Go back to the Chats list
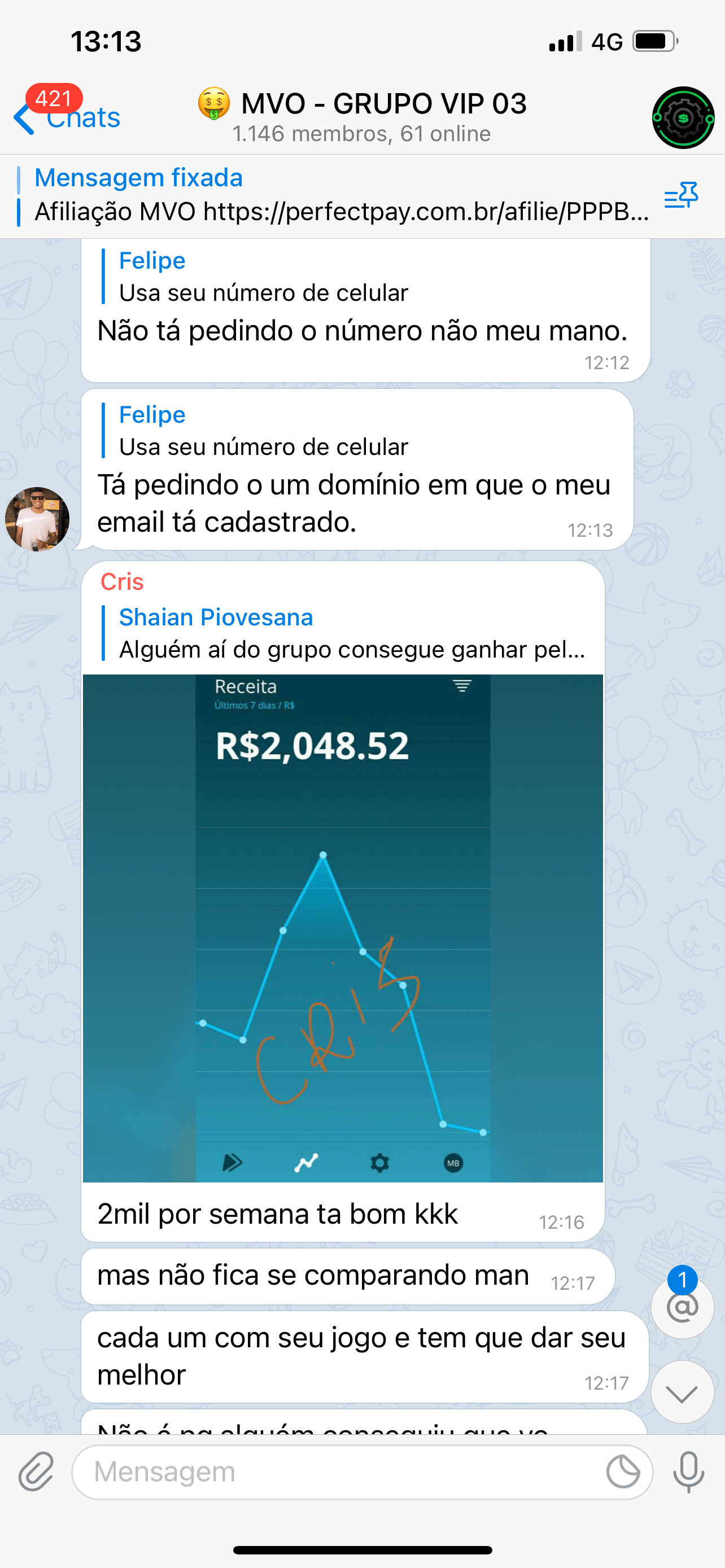The height and width of the screenshot is (1568, 725). tap(67, 117)
